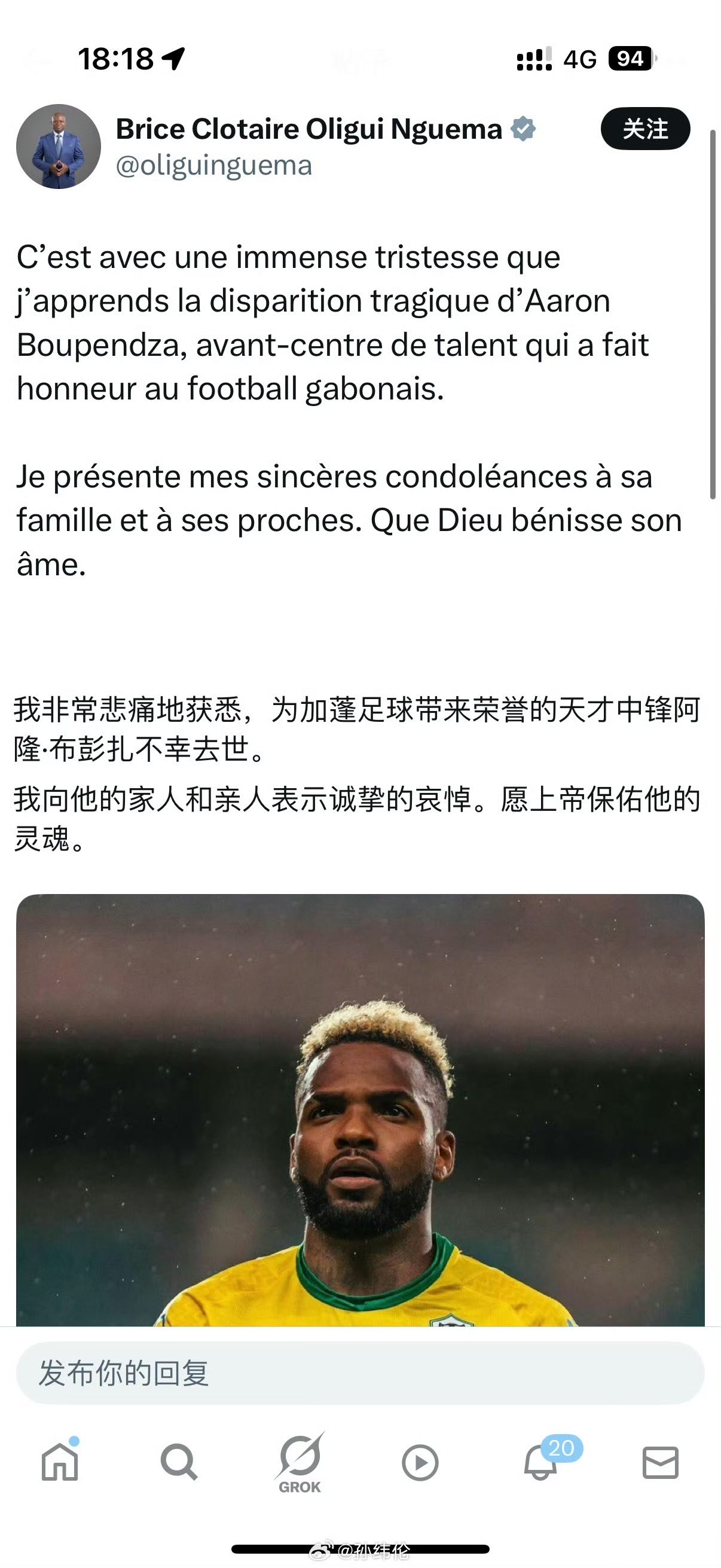The height and width of the screenshot is (1568, 721).
Task: Go to the Home tab
Action: pyautogui.click(x=60, y=1463)
